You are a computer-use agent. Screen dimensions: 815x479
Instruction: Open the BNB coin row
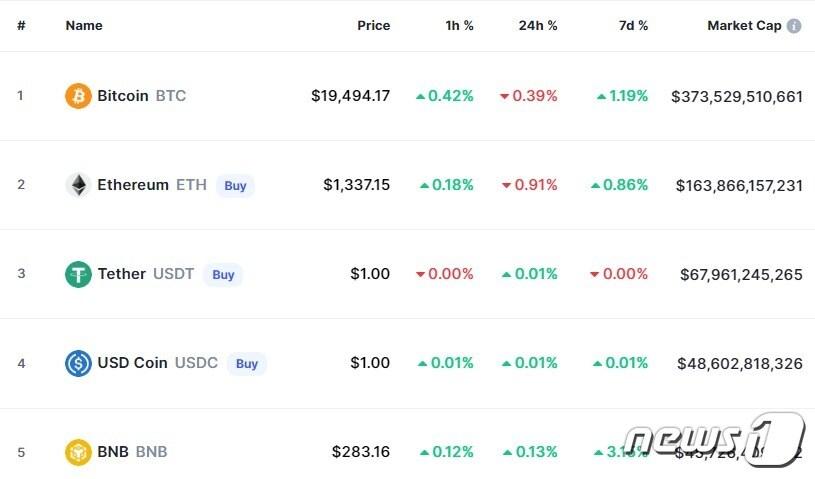pyautogui.click(x=113, y=452)
